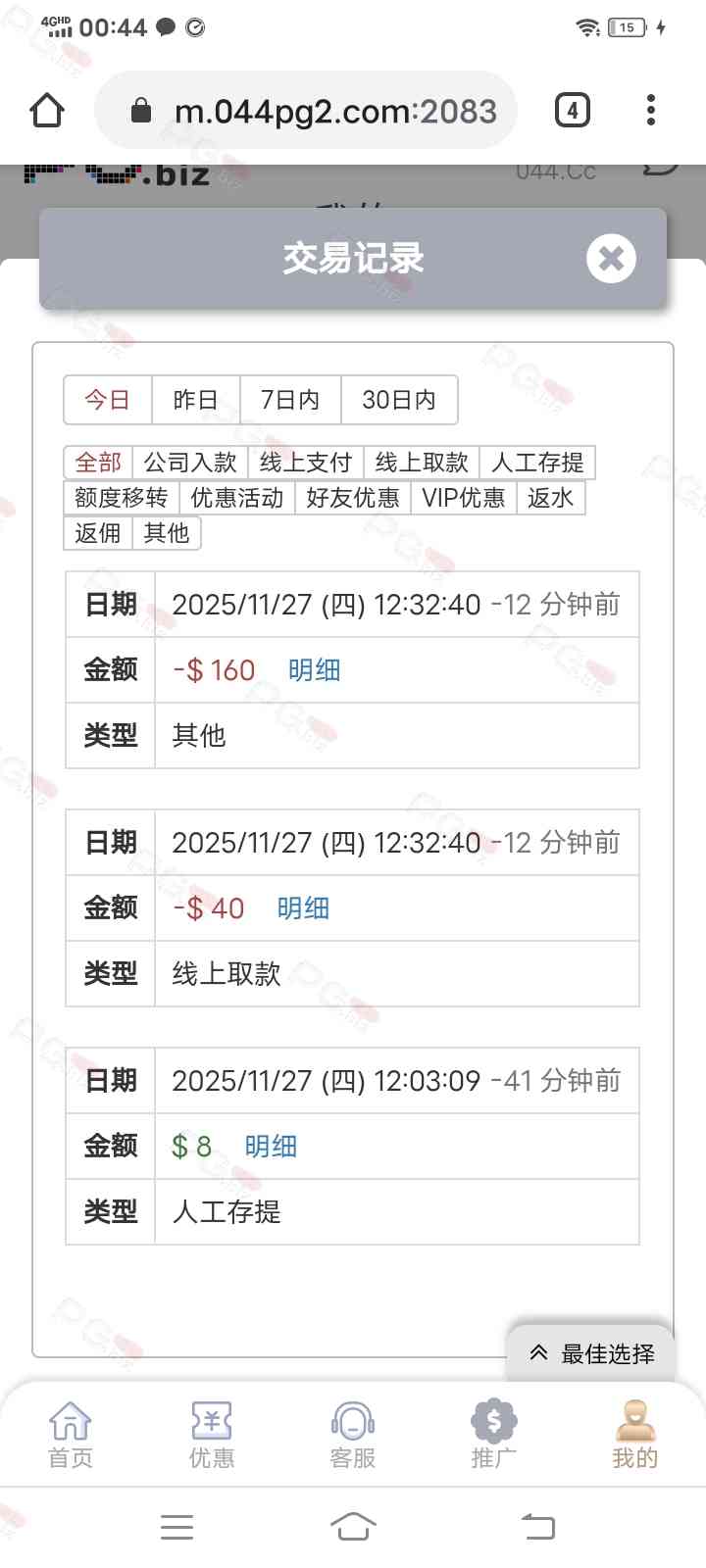The height and width of the screenshot is (1568, 706).
Task: Switch to the 昨日 date filter
Action: [195, 400]
